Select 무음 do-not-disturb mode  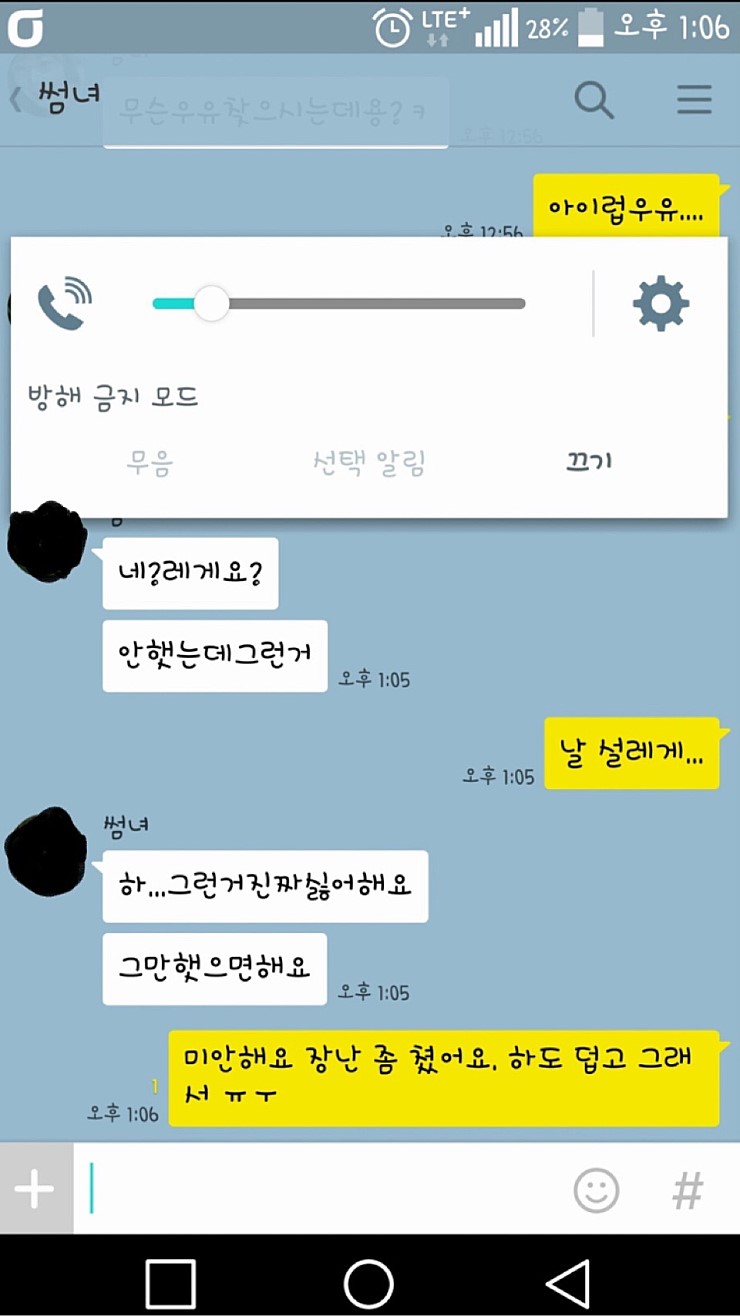click(x=150, y=463)
